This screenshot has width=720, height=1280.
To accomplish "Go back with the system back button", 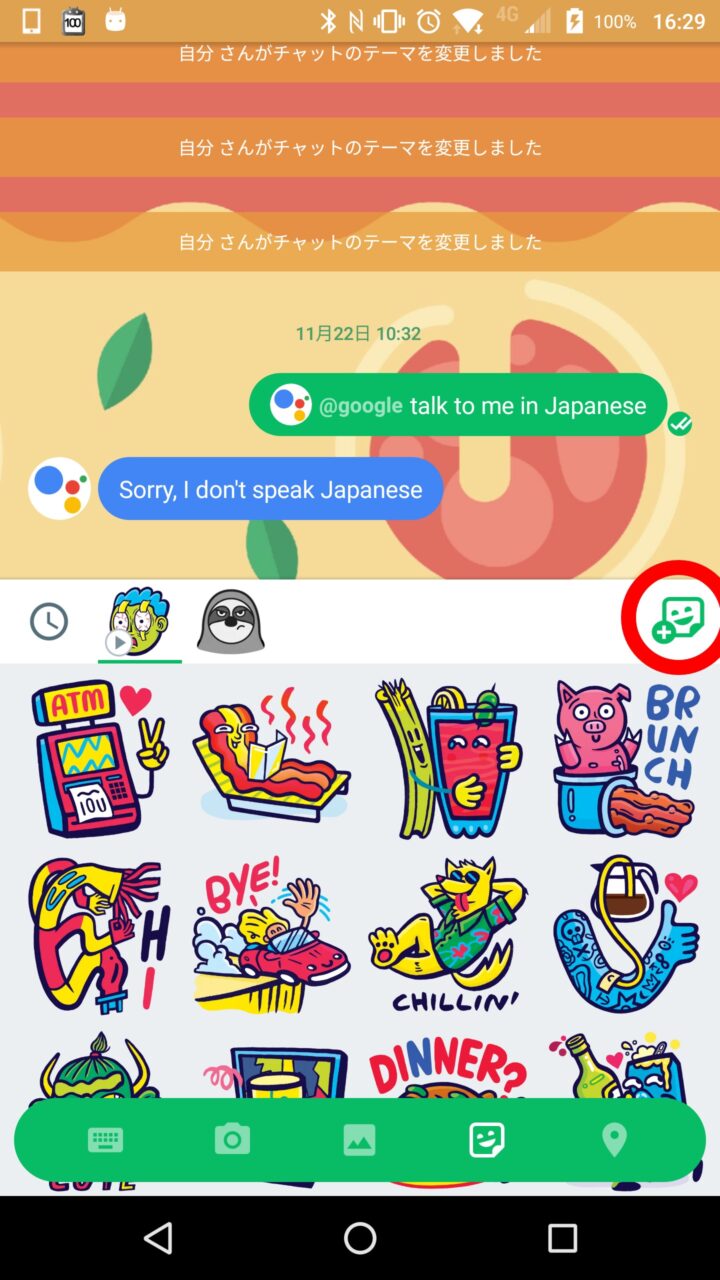I will 158,1238.
